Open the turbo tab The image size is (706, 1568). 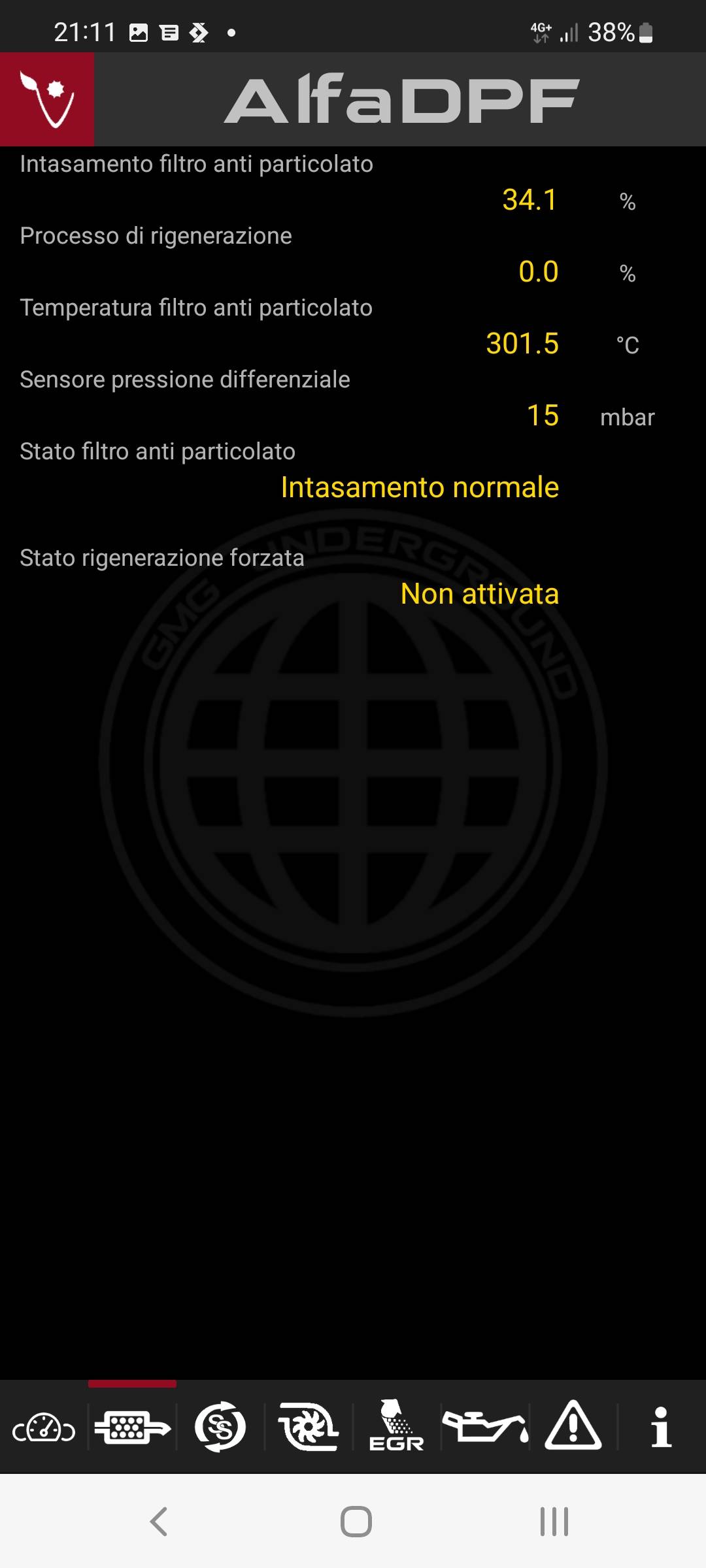(x=309, y=1426)
